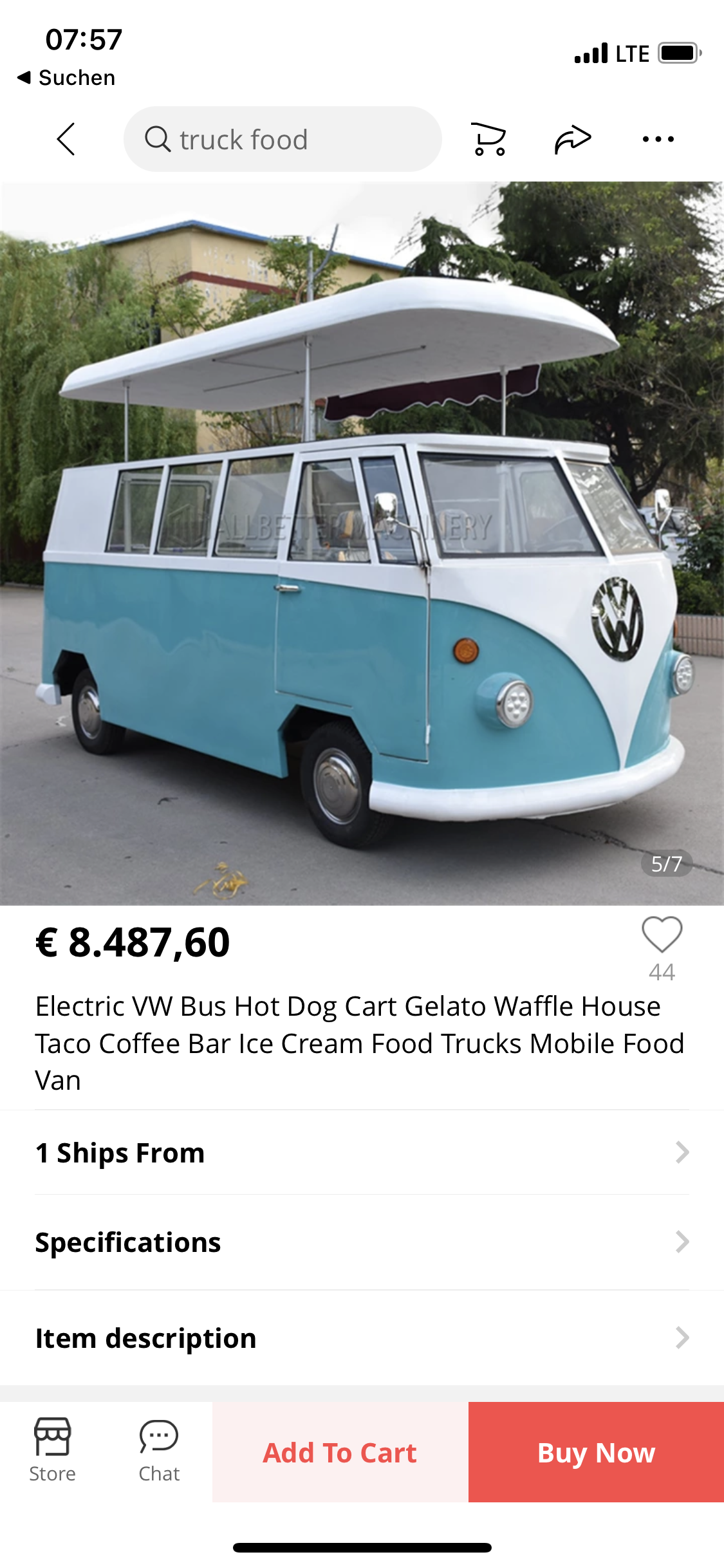Tap the 'truck food' search field

point(283,139)
